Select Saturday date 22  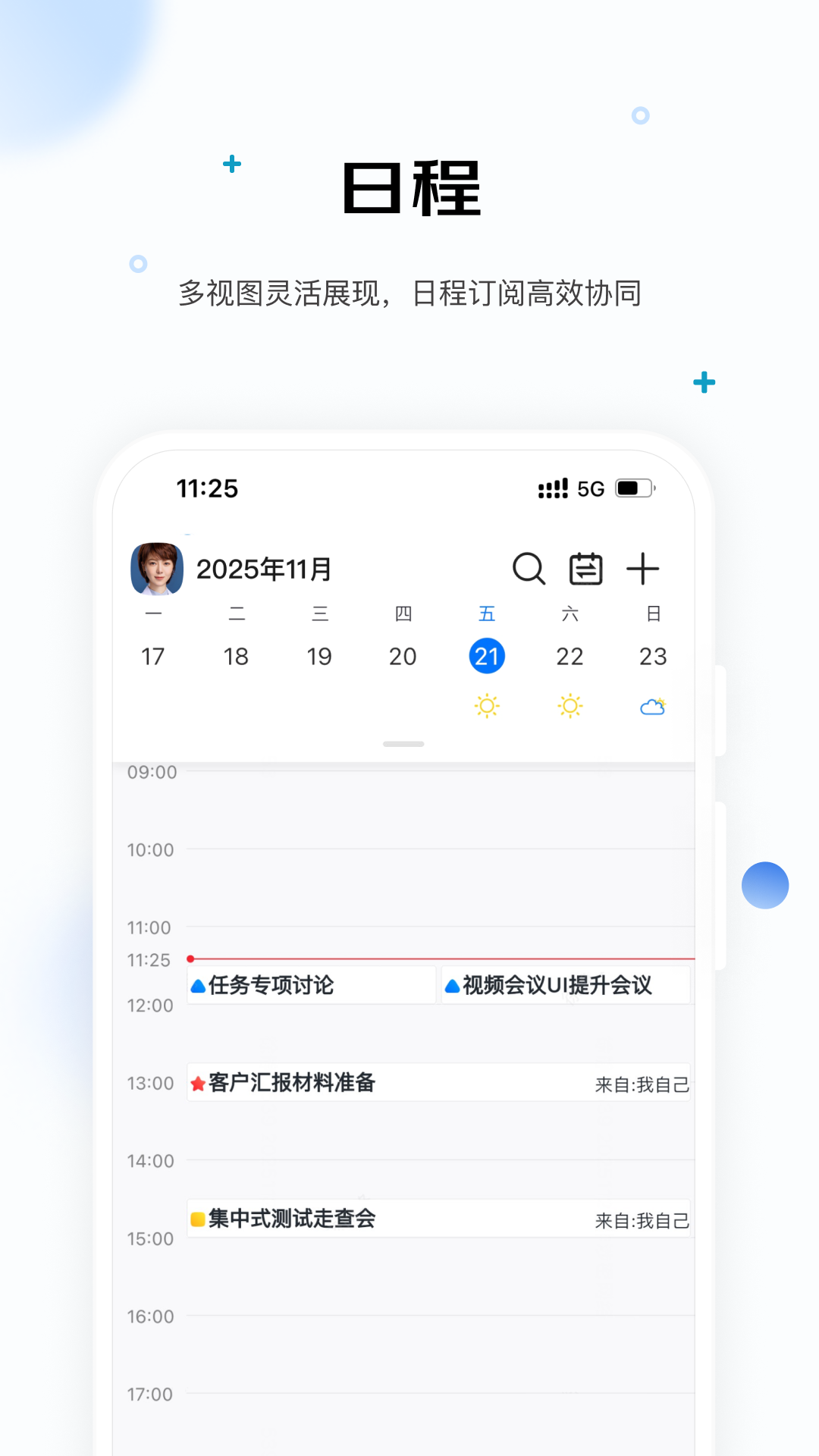pyautogui.click(x=570, y=657)
